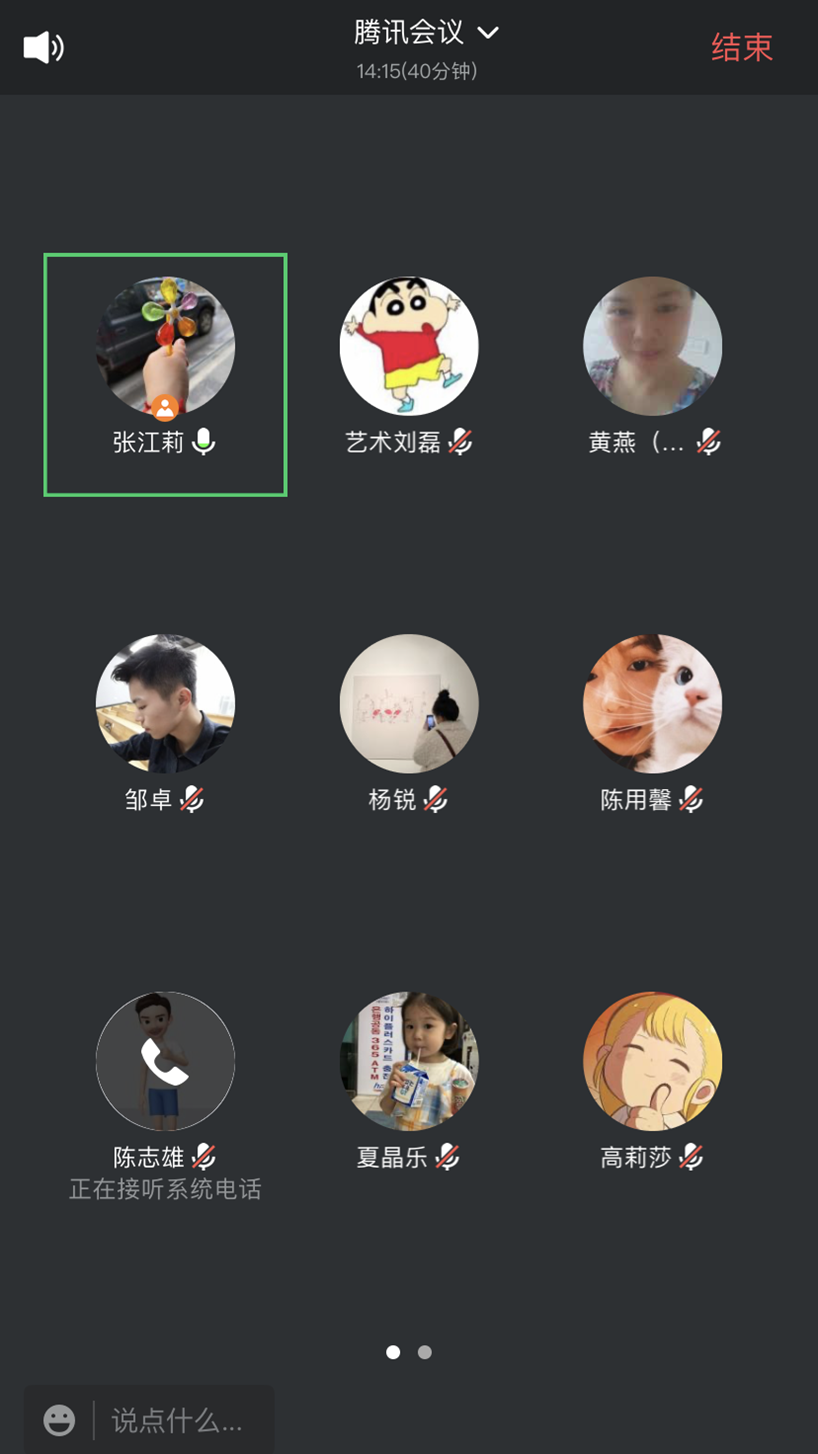This screenshot has height=1454, width=818.
Task: Focus the 说点什么 chat input
Action: pyautogui.click(x=180, y=1420)
